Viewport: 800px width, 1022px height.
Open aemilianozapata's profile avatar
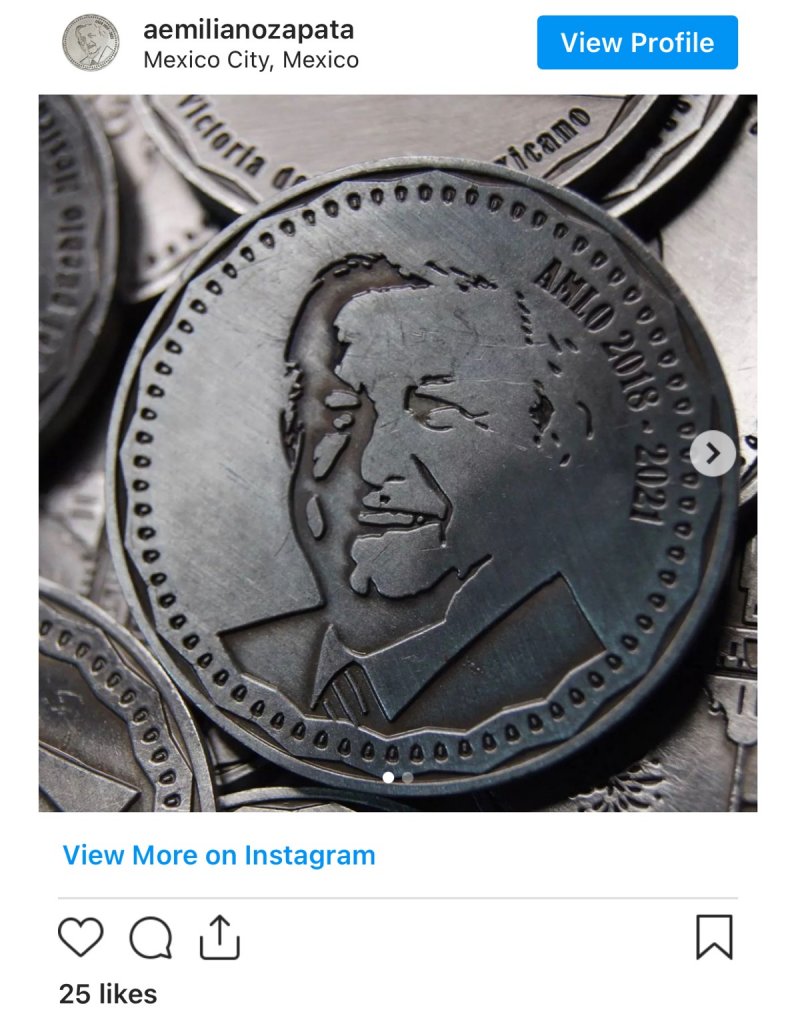tap(91, 43)
